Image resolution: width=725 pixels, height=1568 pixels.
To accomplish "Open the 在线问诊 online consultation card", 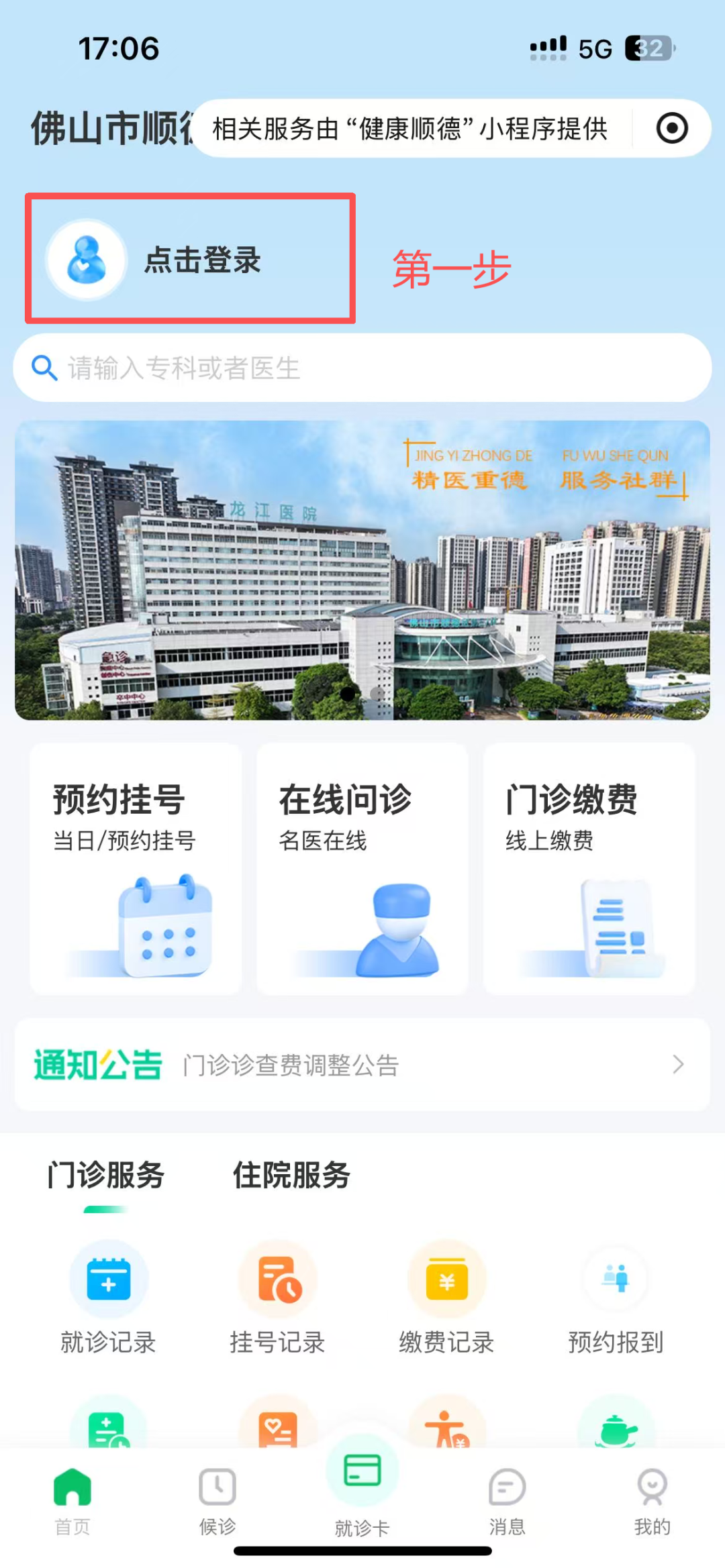I will [362, 868].
